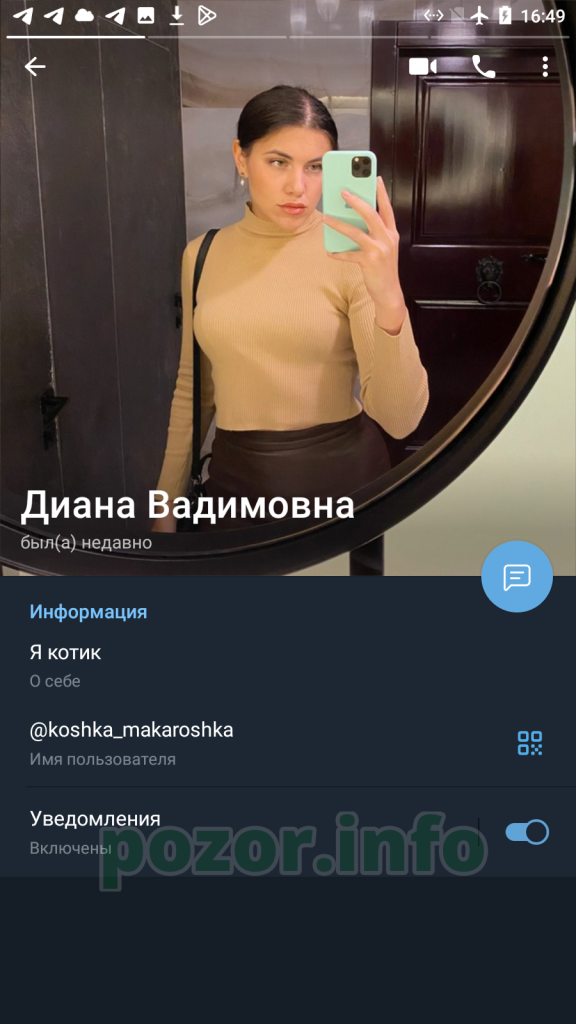This screenshot has height=1024, width=576.
Task: Start a video call
Action: (423, 67)
